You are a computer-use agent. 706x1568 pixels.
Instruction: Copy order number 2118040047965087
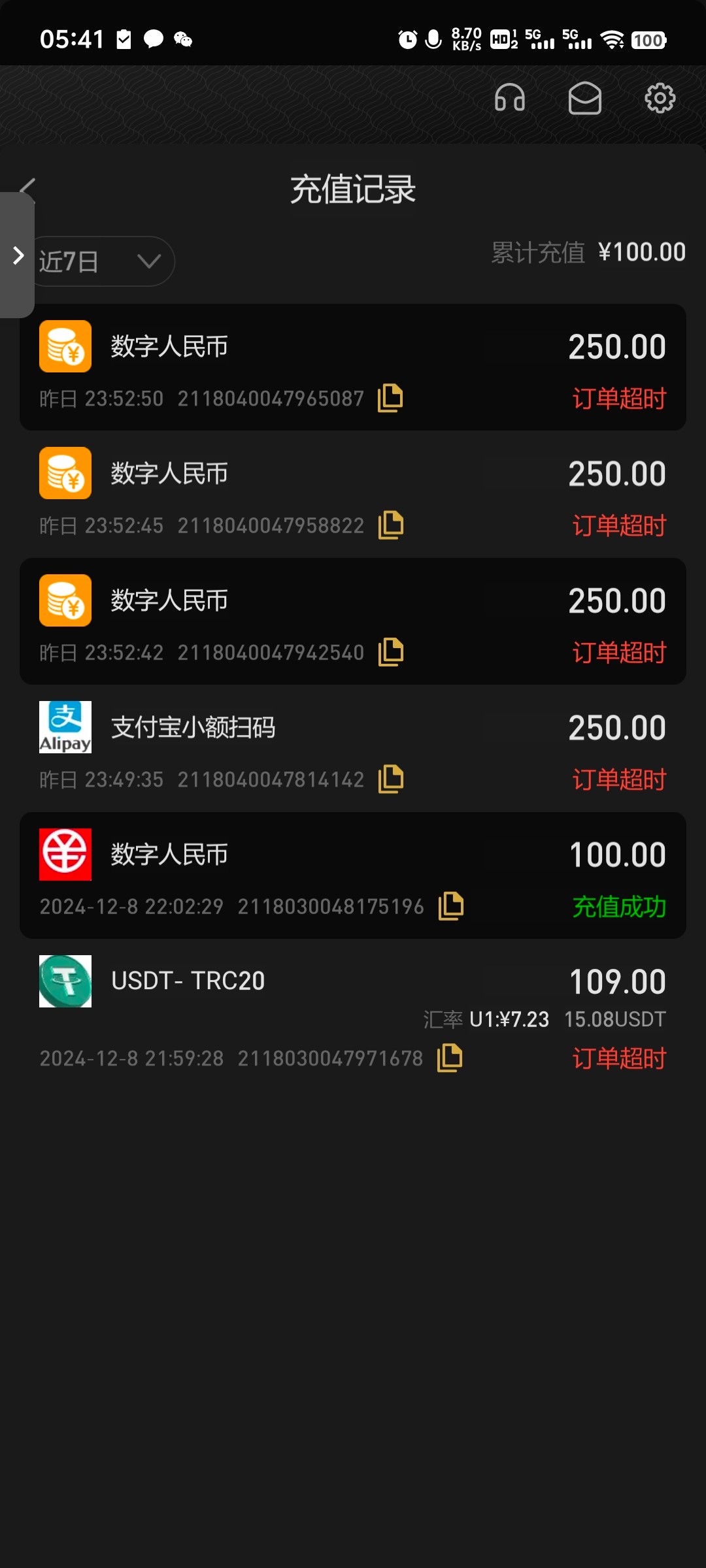point(390,398)
